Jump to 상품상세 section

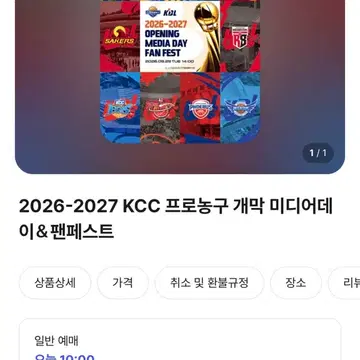[55, 283]
